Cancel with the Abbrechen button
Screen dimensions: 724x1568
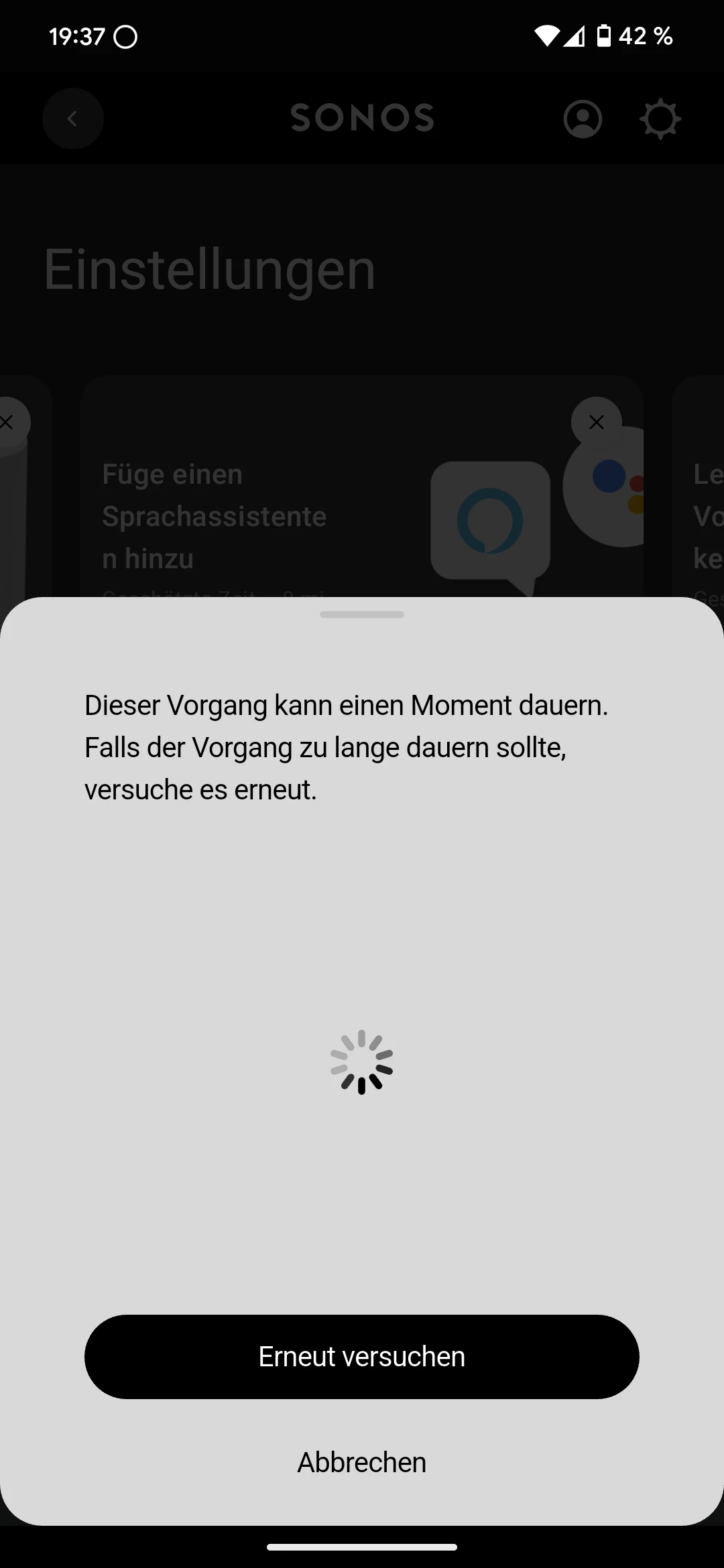point(362,1462)
